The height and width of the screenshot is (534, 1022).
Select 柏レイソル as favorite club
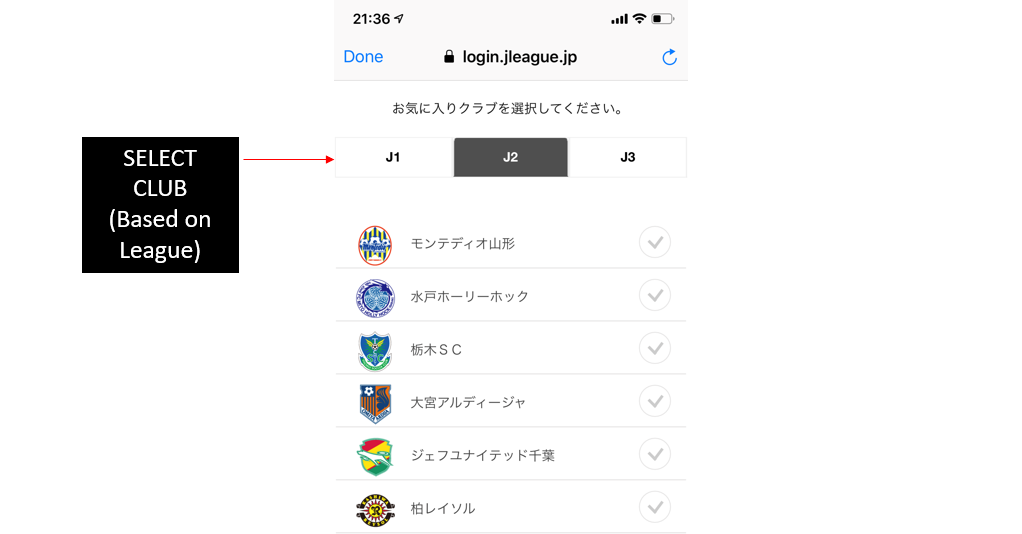(x=654, y=507)
